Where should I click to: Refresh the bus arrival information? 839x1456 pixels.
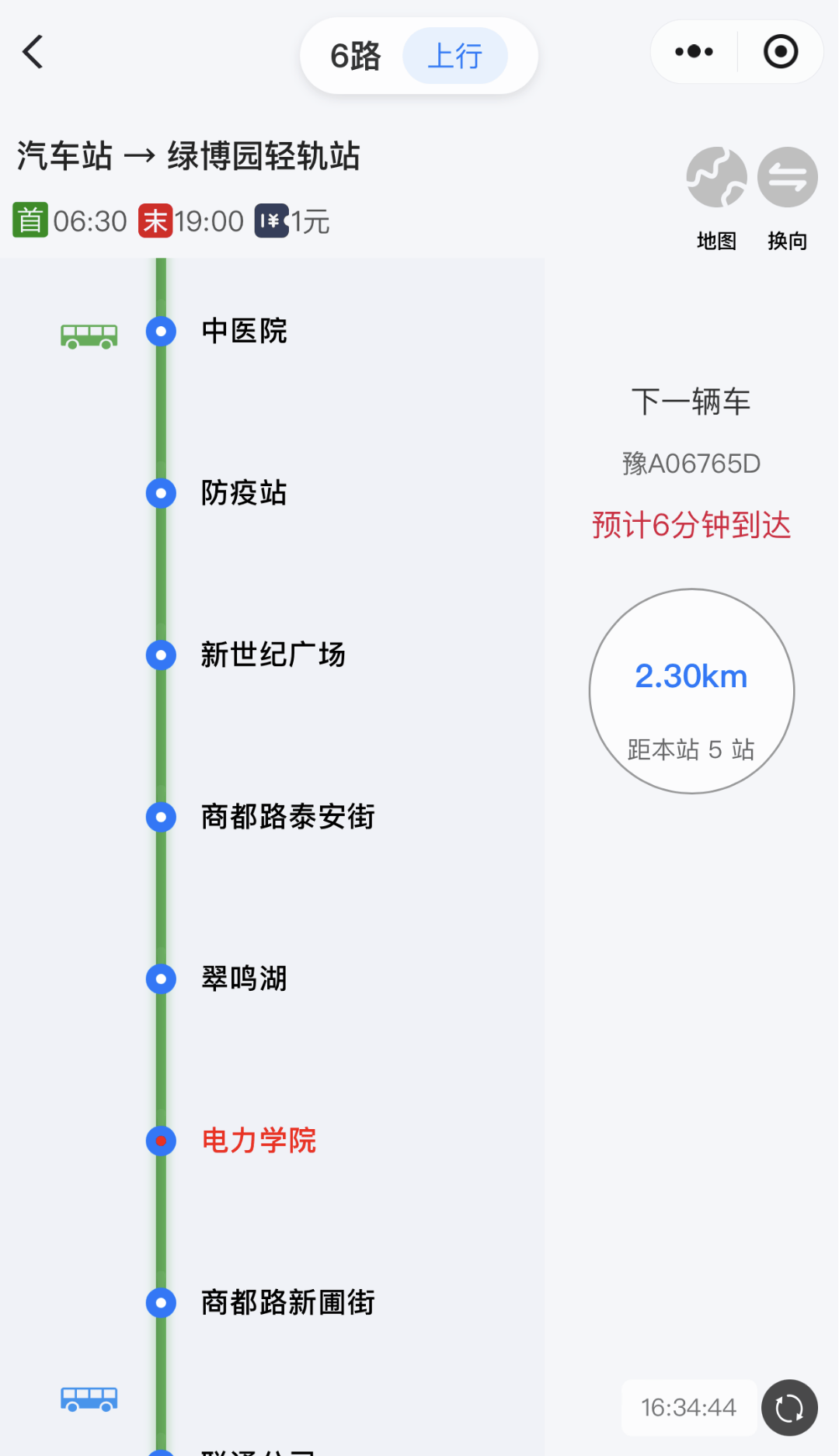[x=789, y=1408]
